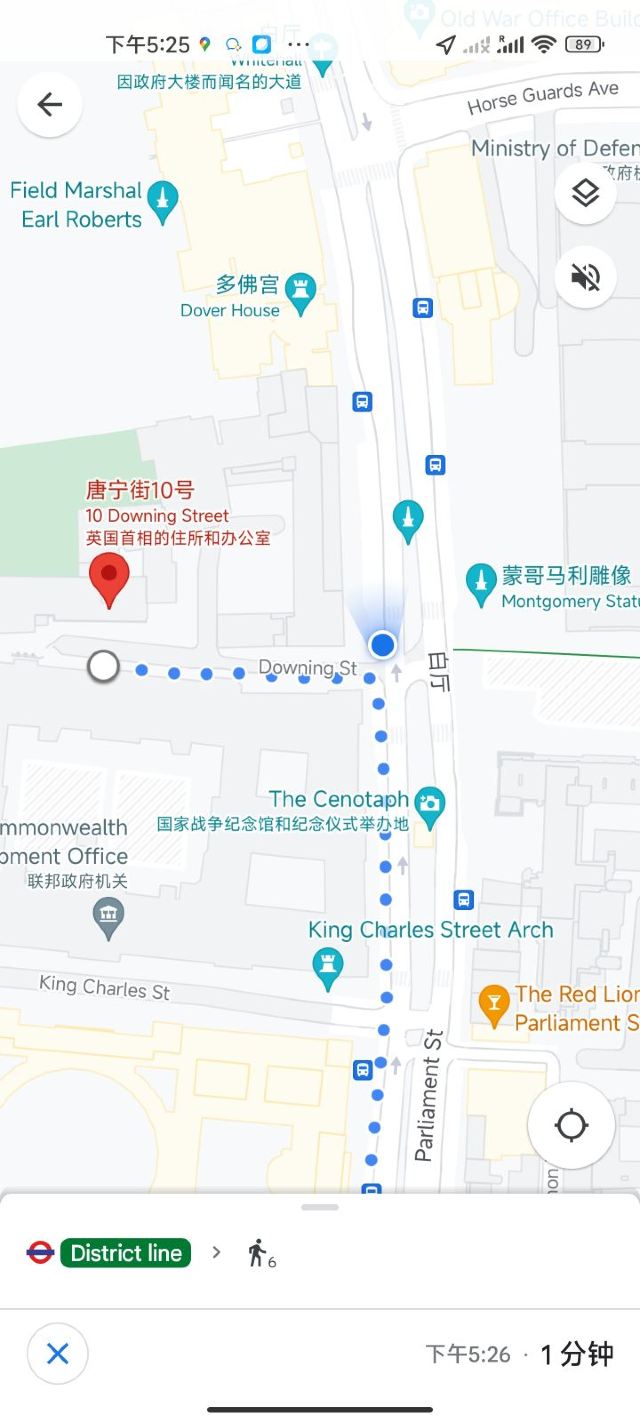The width and height of the screenshot is (640, 1422).
Task: Go back using the arrow button
Action: click(49, 105)
